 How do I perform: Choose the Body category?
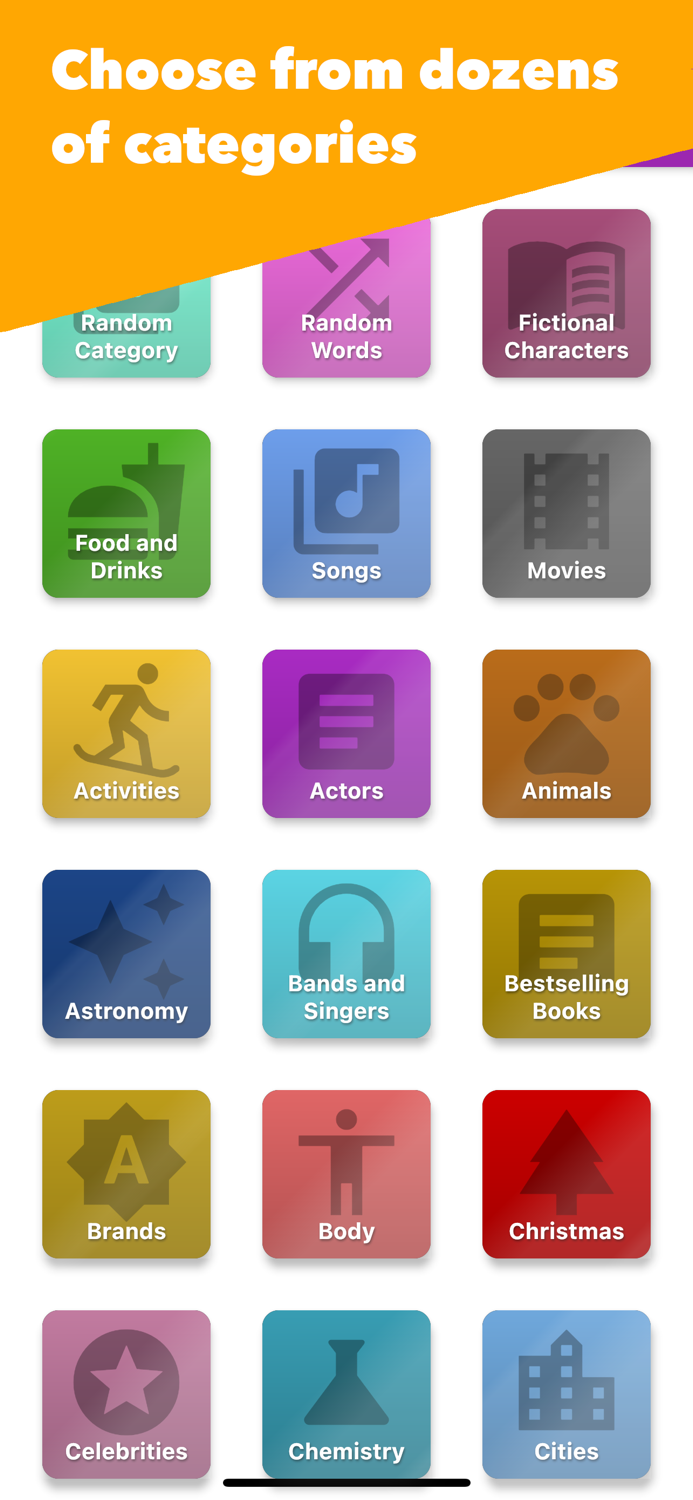346,1173
